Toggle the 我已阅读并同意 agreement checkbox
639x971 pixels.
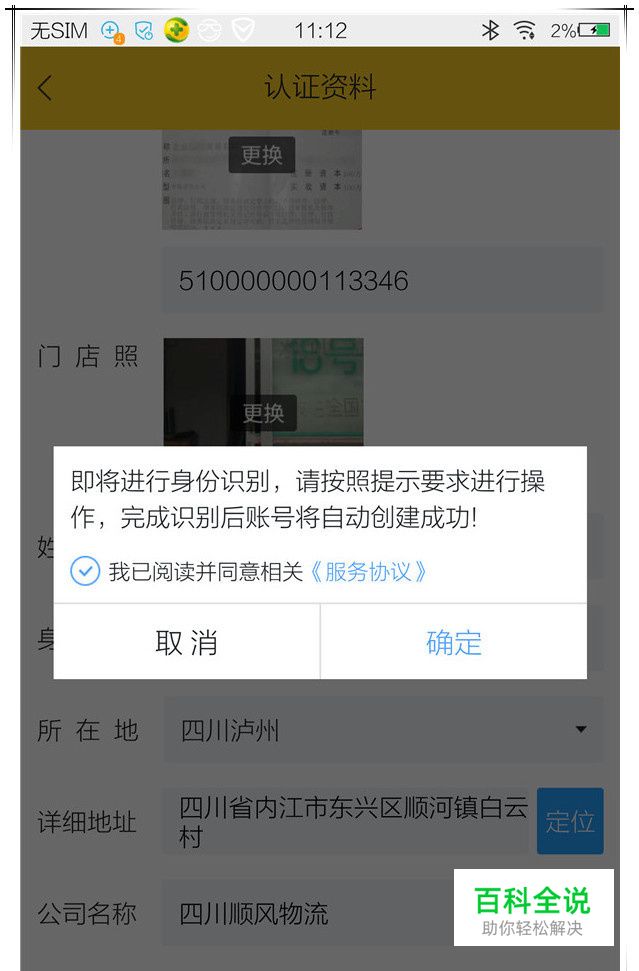tap(85, 572)
